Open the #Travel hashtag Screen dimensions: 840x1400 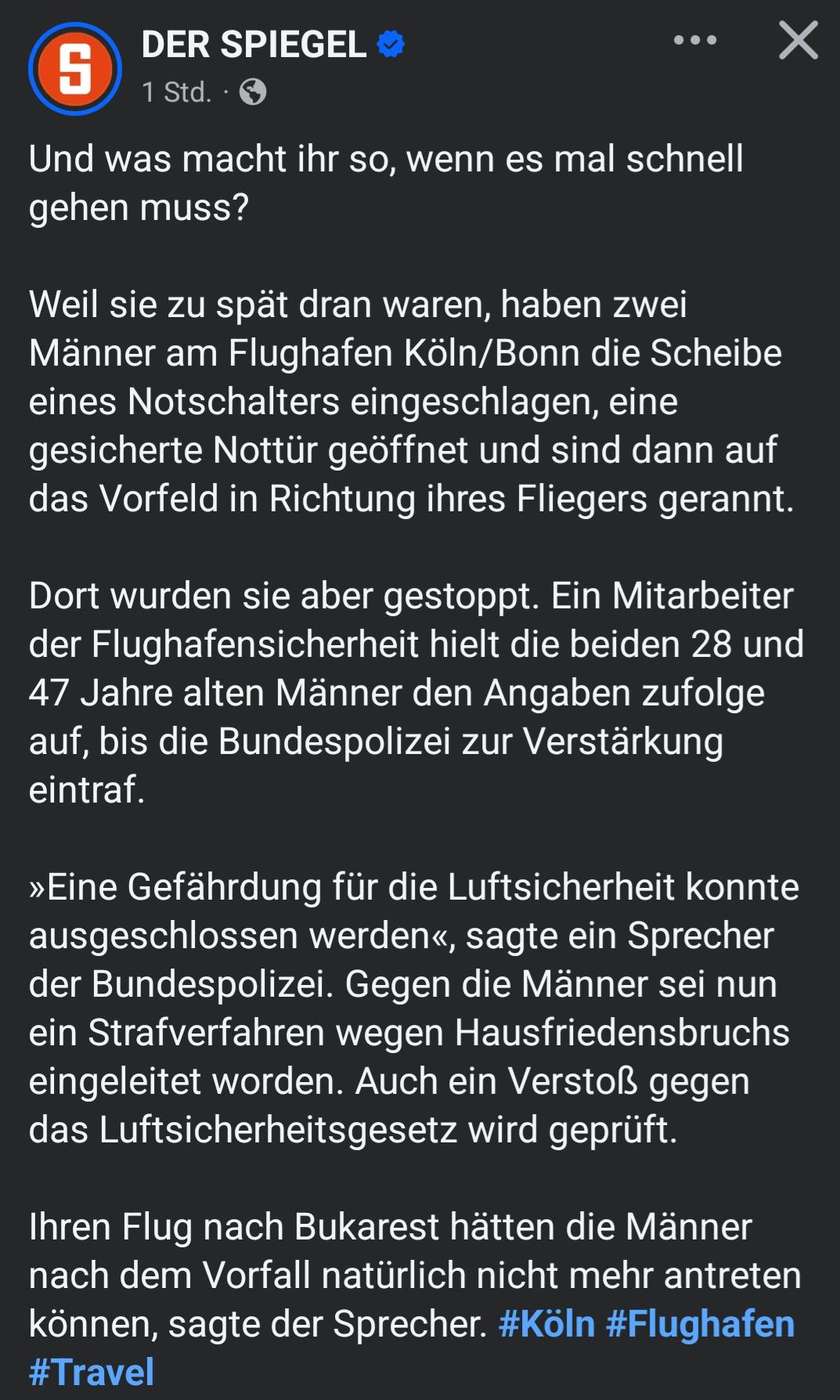click(92, 1373)
